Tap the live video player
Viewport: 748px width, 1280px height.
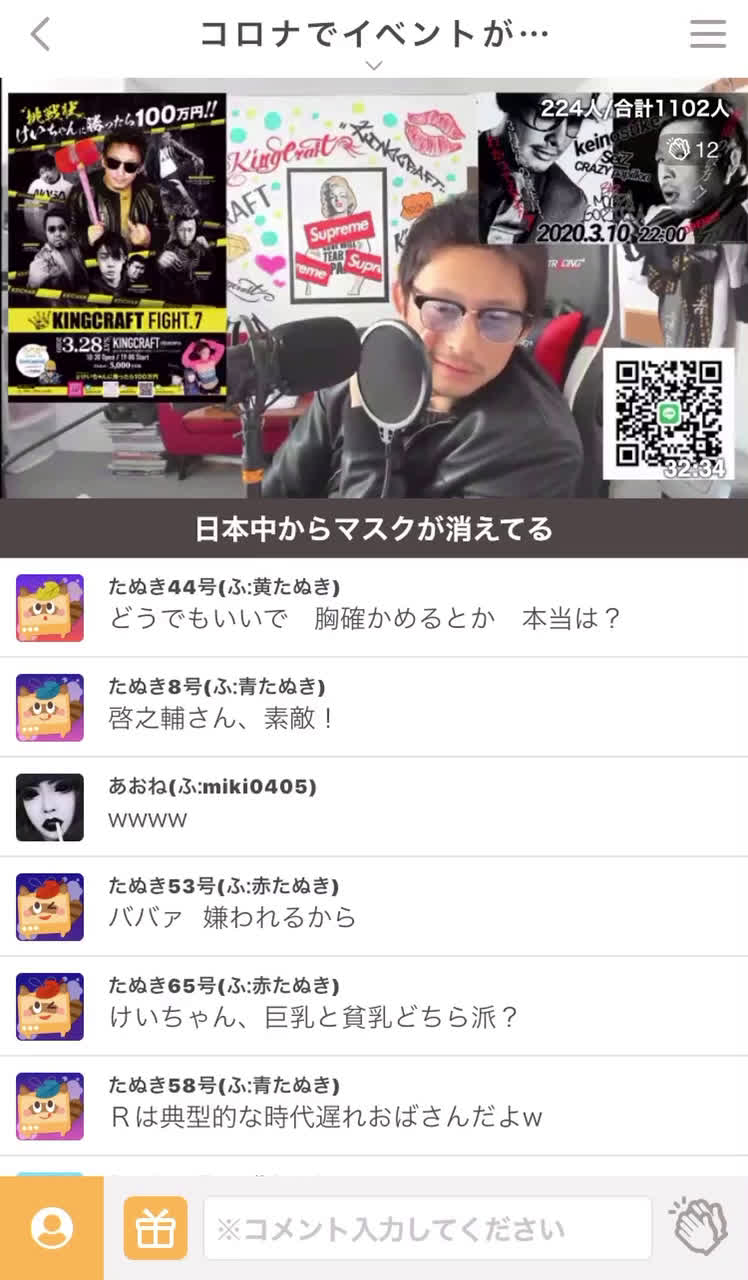pos(374,288)
